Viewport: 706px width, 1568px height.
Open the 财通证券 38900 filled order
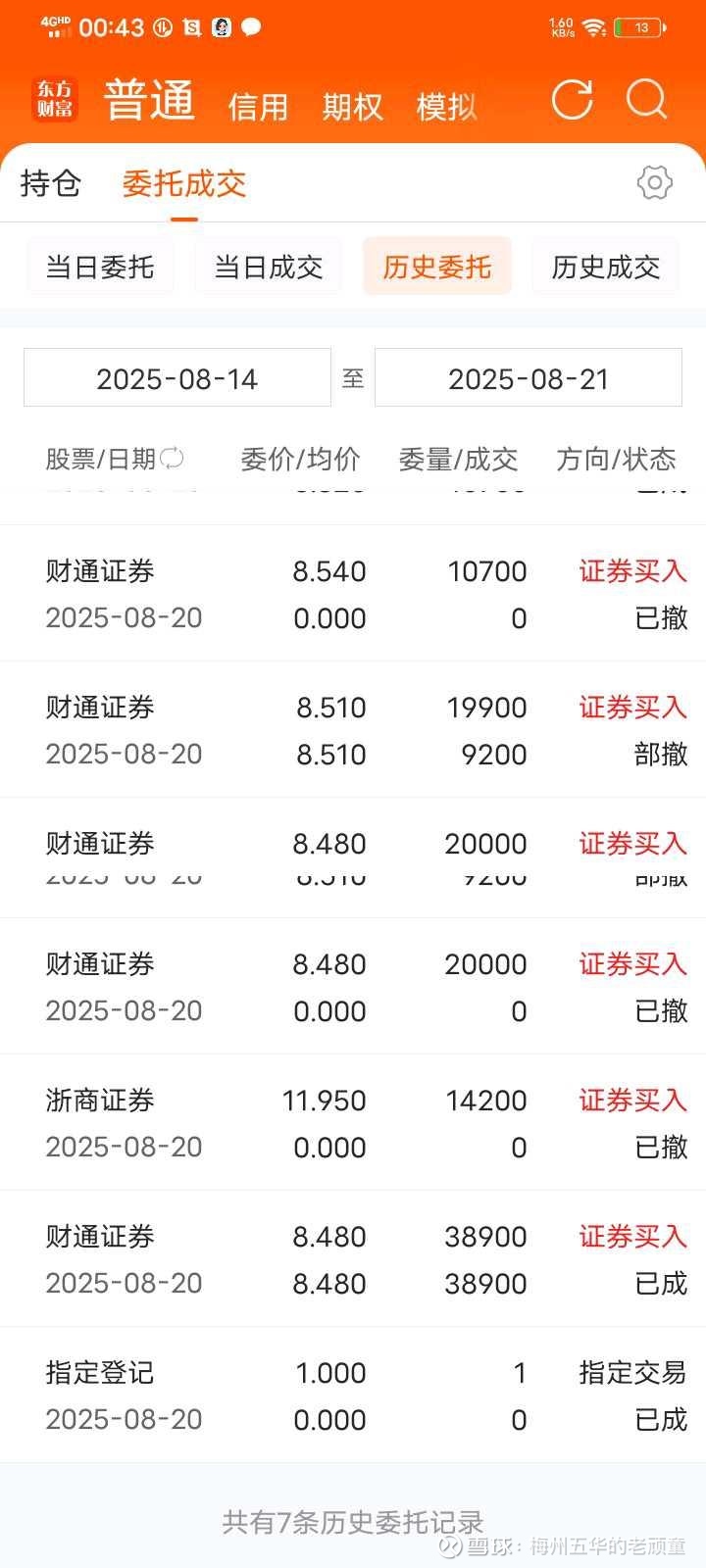point(353,1259)
